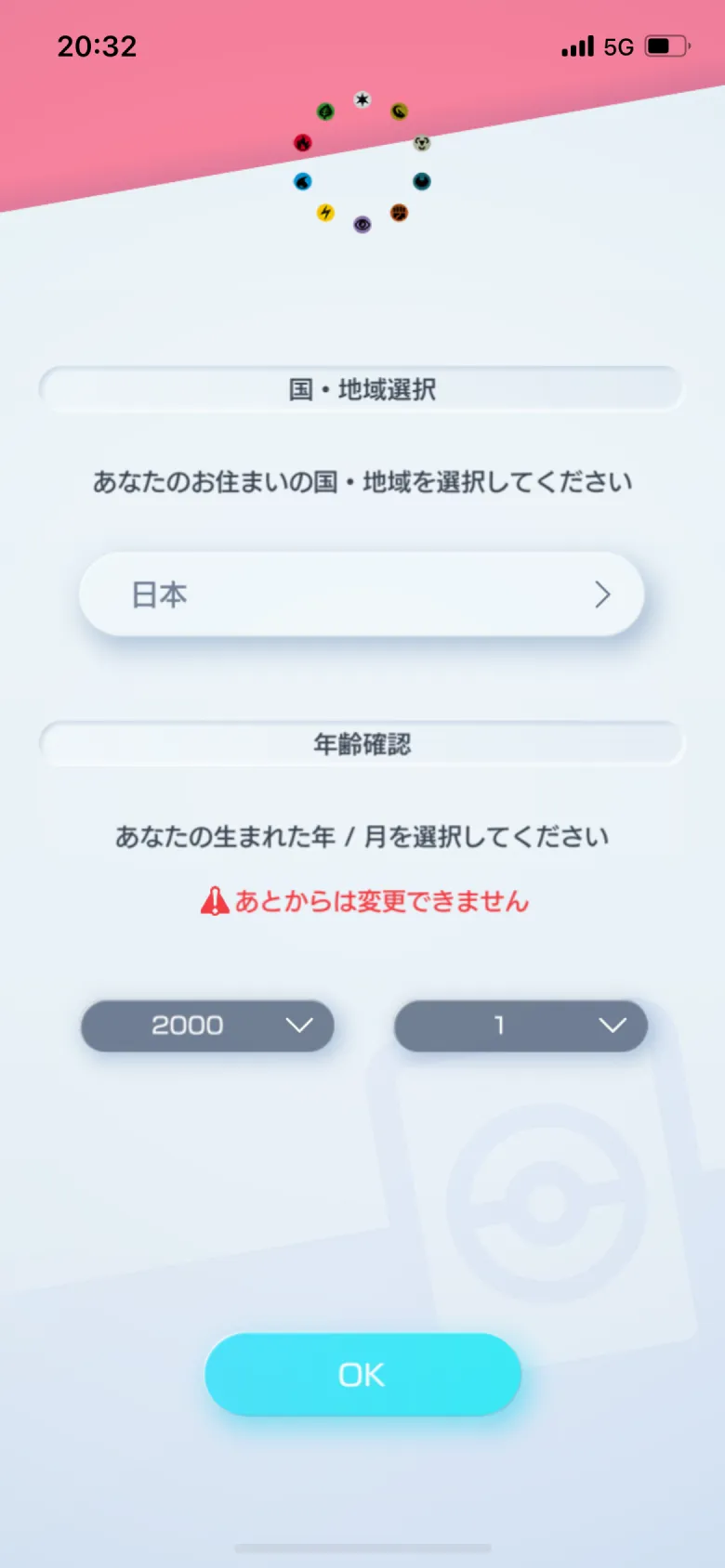
Task: Click the Fighting energy type icon
Action: [398, 212]
